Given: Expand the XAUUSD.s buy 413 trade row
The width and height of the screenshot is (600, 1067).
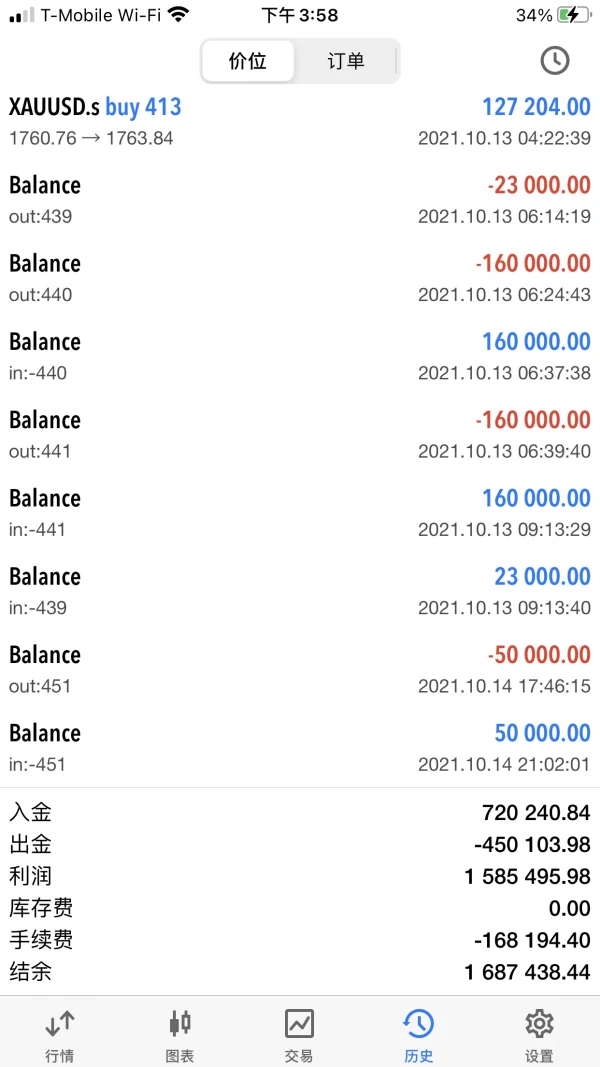Looking at the screenshot, I should pyautogui.click(x=300, y=121).
